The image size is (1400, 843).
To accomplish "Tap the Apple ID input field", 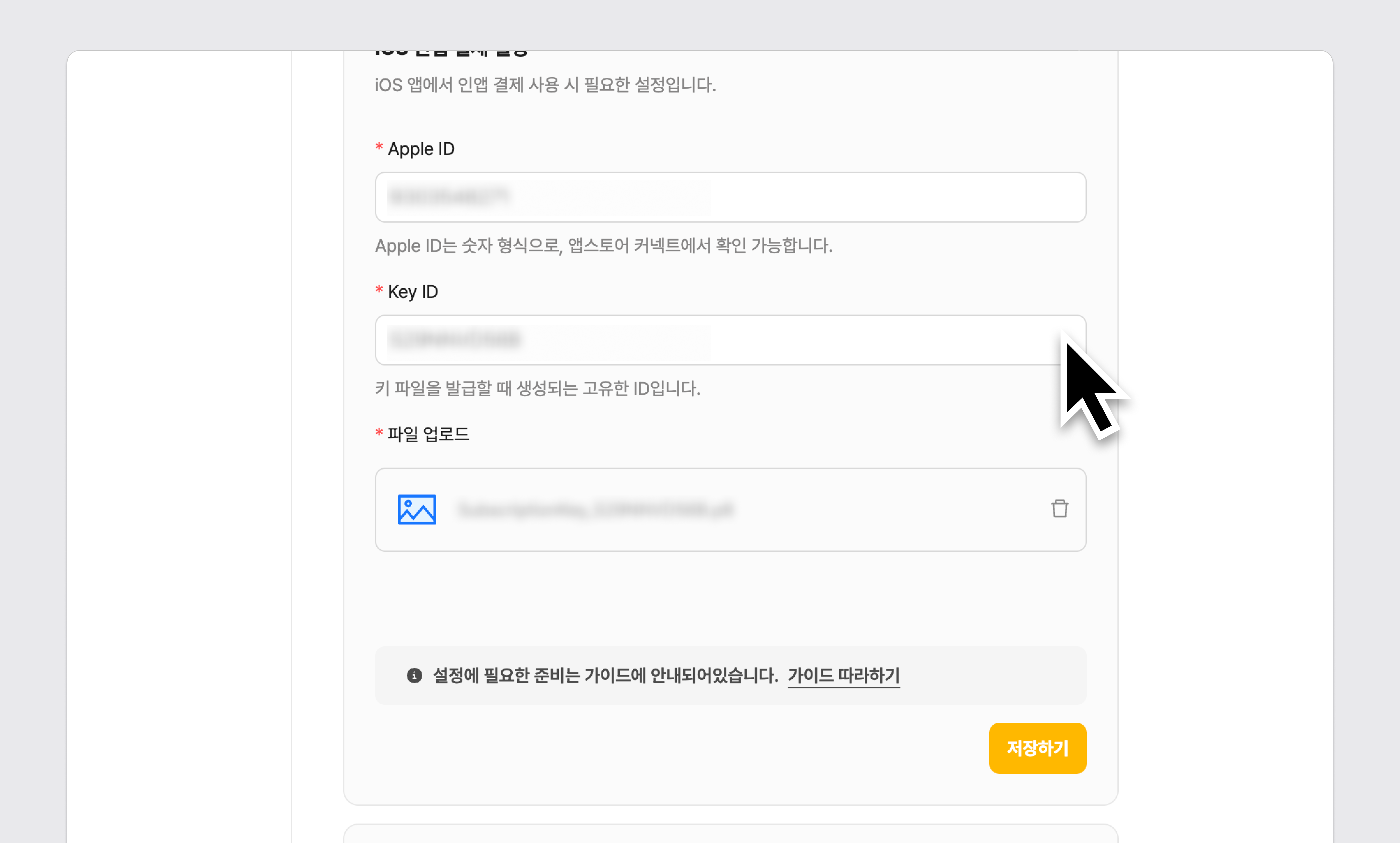I will [730, 197].
